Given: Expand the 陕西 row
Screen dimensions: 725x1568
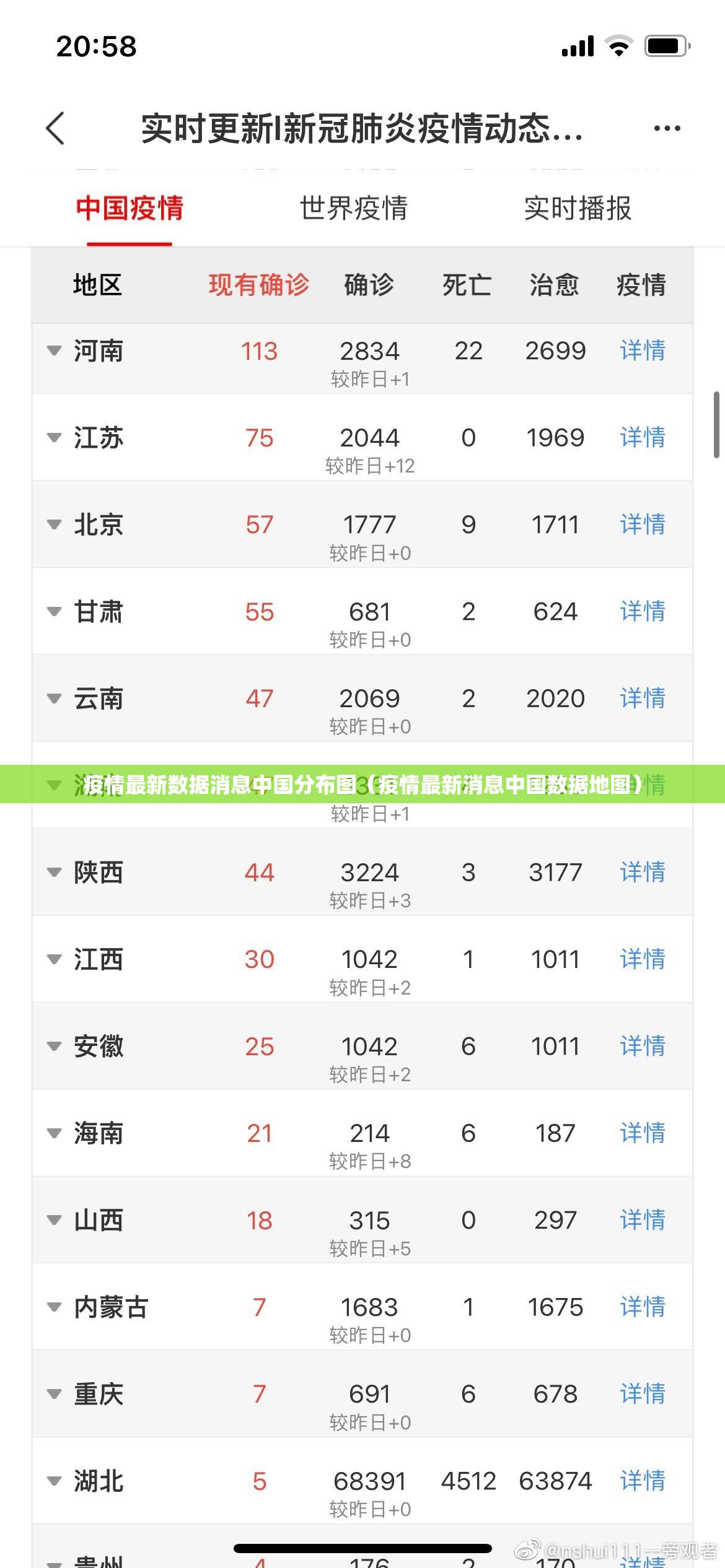Looking at the screenshot, I should [x=55, y=873].
